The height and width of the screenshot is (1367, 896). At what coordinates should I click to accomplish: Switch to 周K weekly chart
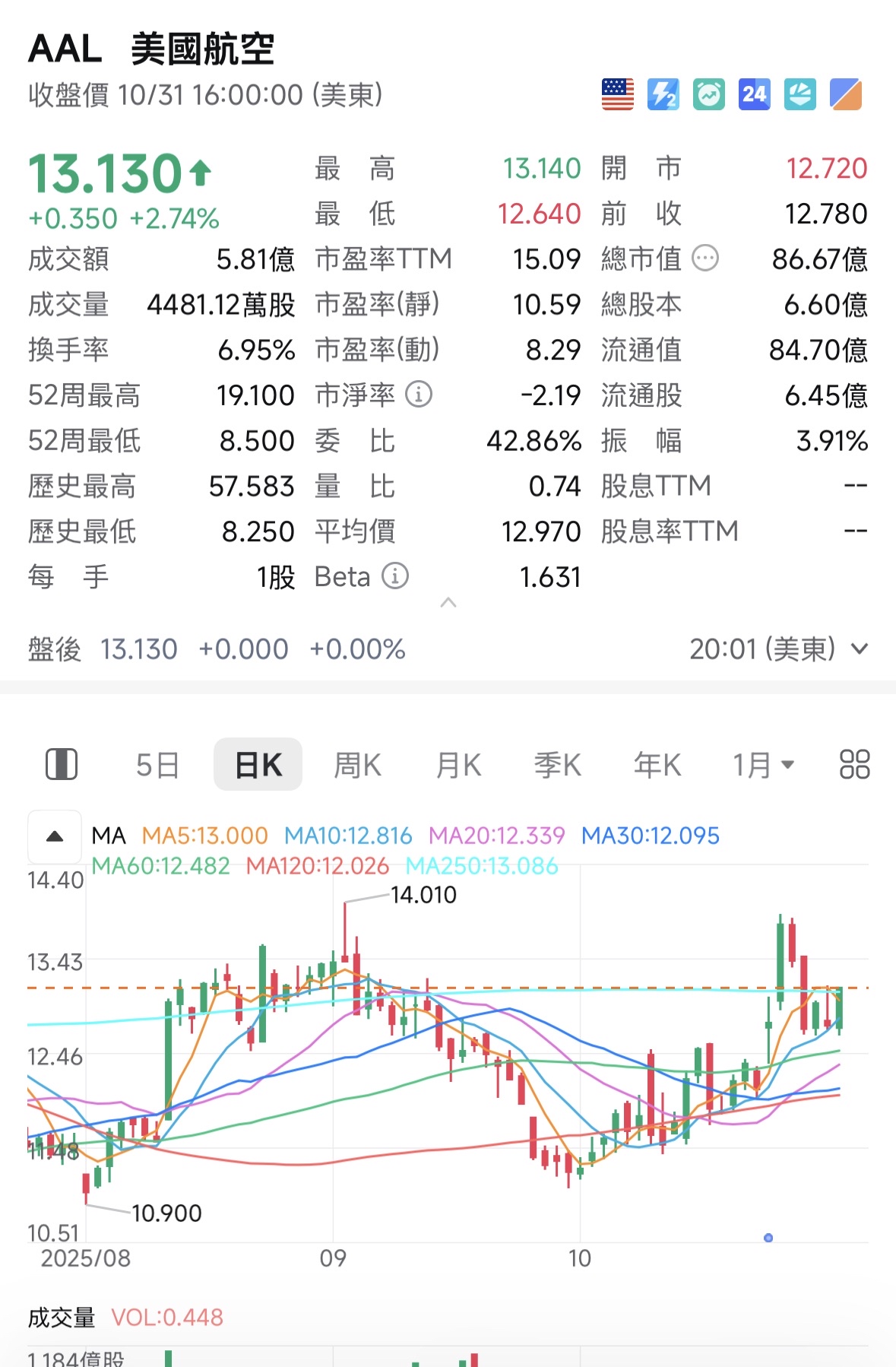(357, 765)
